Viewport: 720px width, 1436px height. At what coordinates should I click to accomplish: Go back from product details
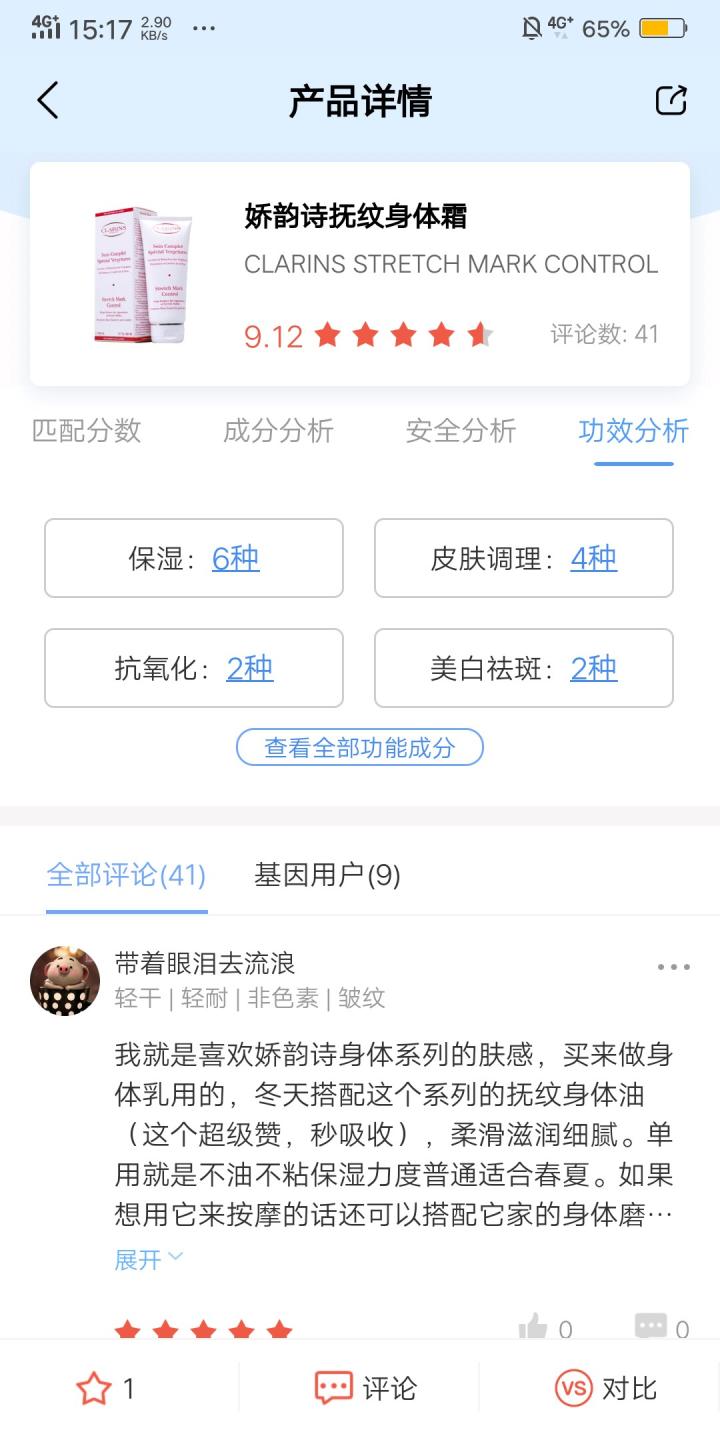[x=48, y=101]
